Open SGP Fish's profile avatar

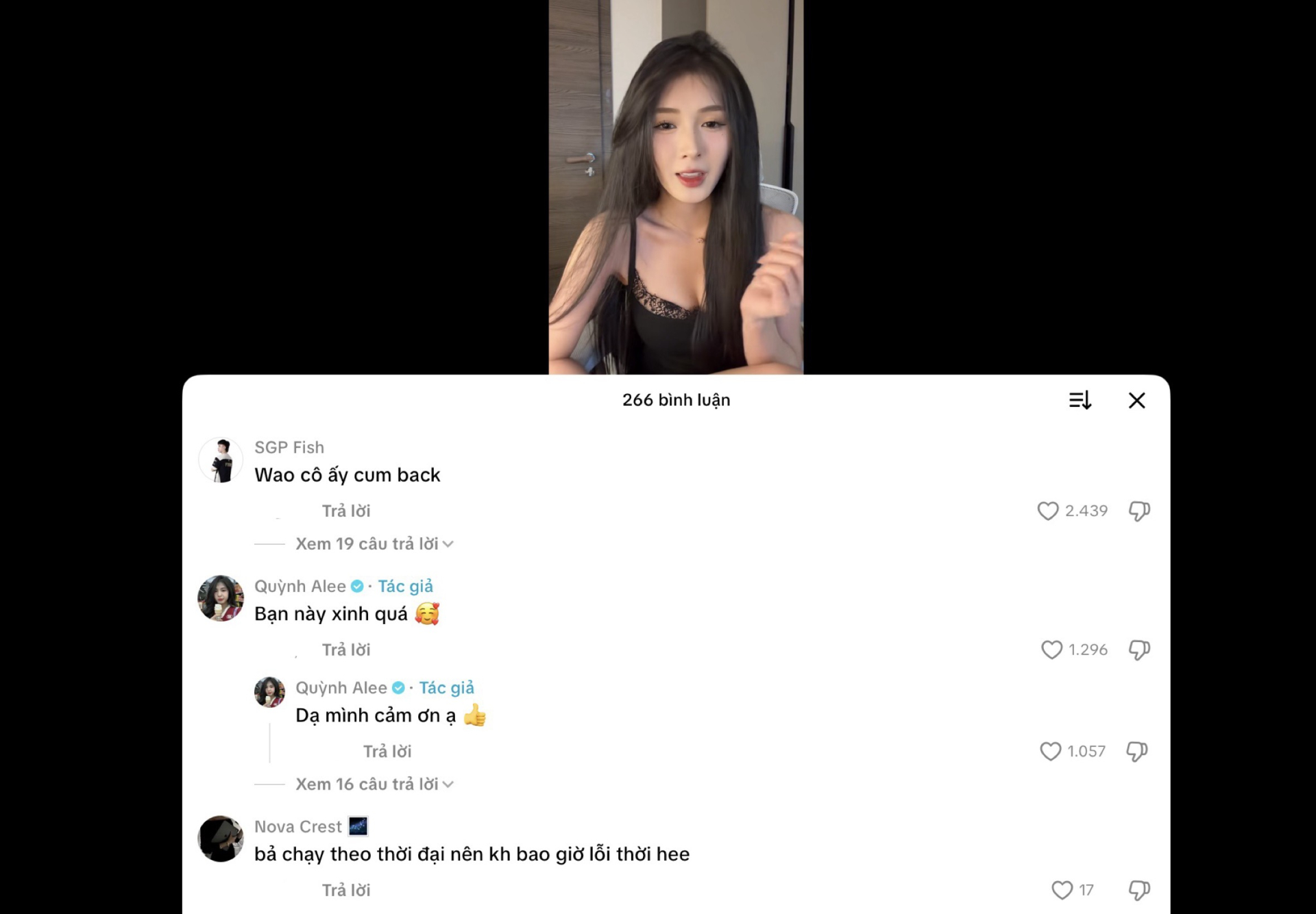pyautogui.click(x=221, y=460)
